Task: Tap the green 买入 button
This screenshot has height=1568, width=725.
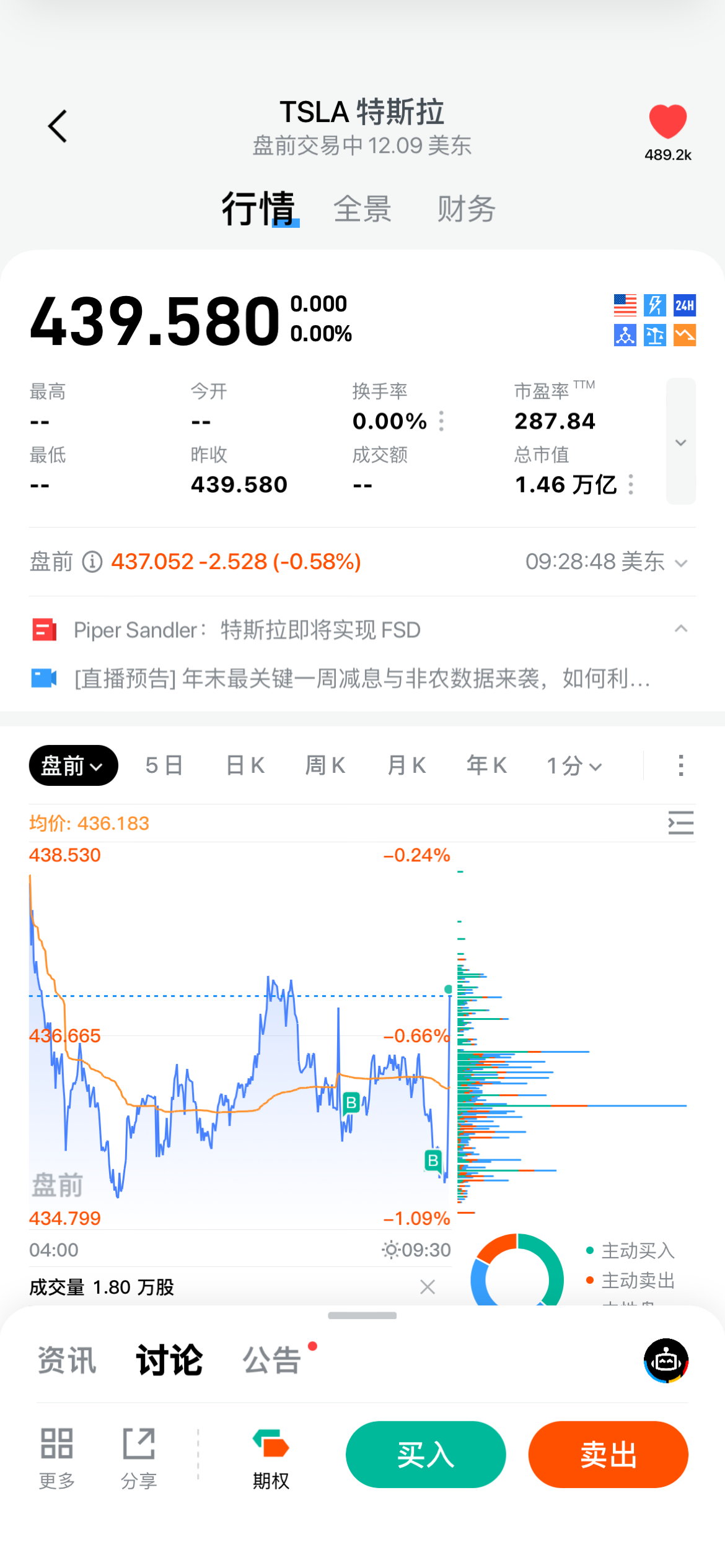Action: [x=426, y=1455]
